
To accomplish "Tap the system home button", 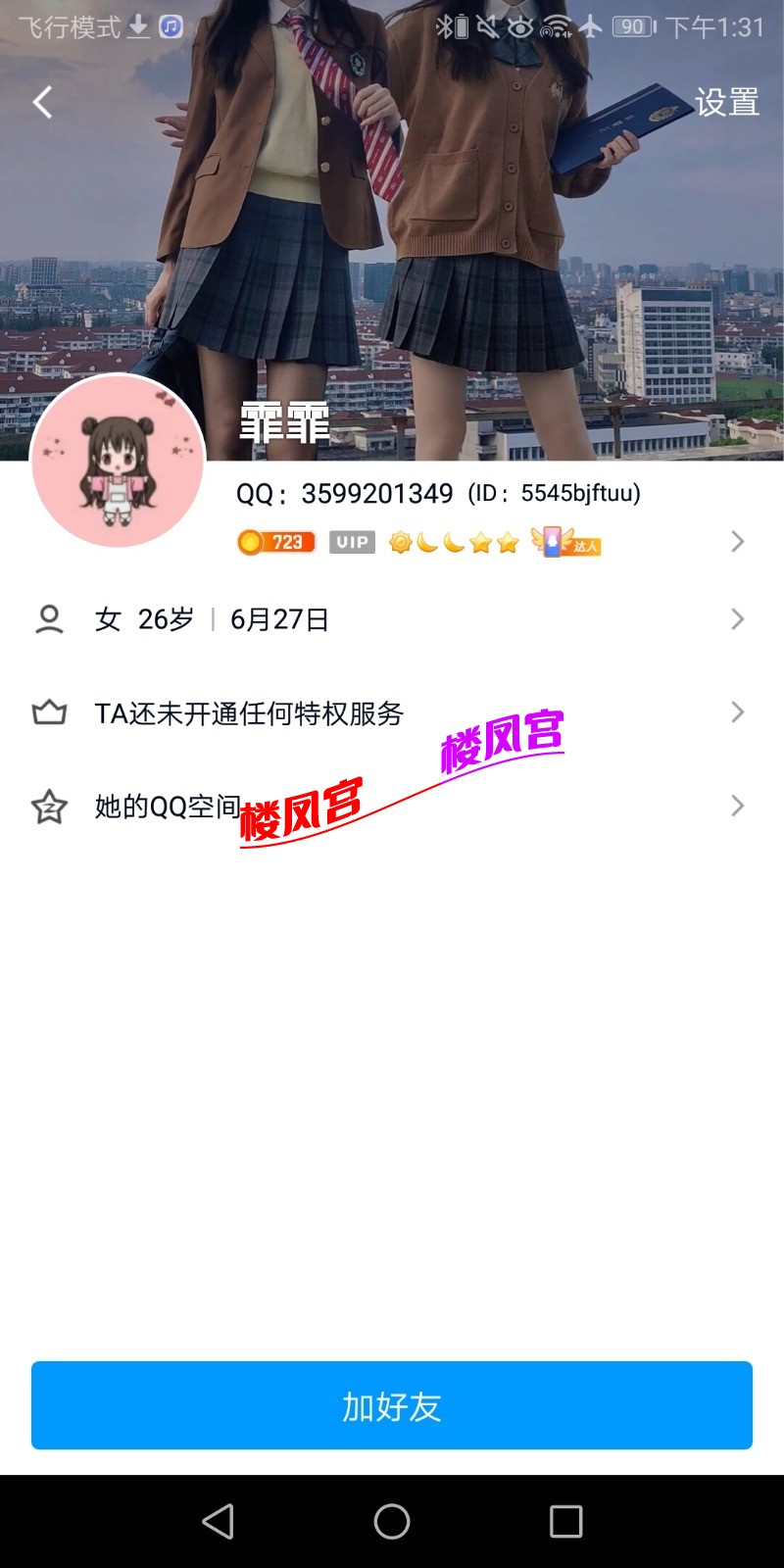I will coord(392,1521).
